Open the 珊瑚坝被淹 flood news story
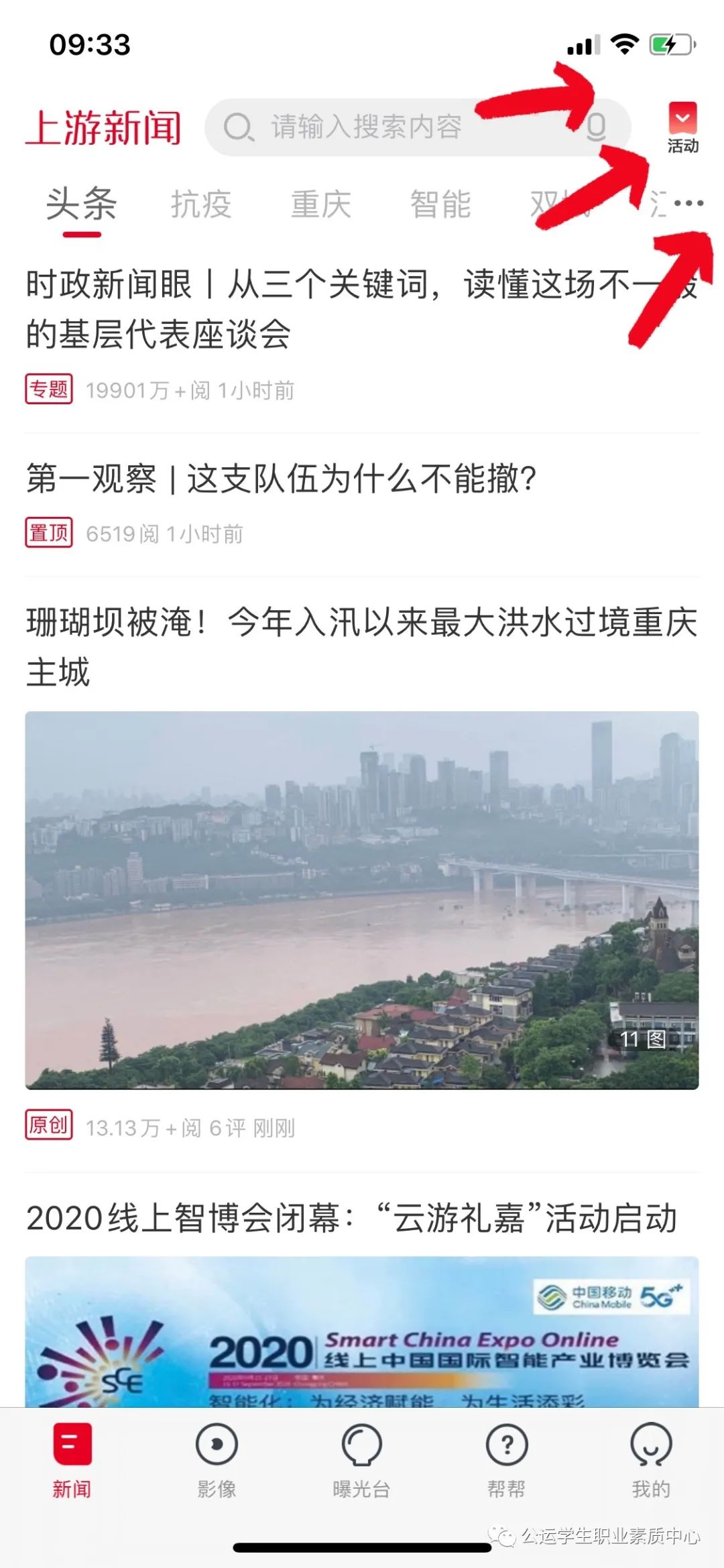Screen dimensions: 724x1568 361,647
